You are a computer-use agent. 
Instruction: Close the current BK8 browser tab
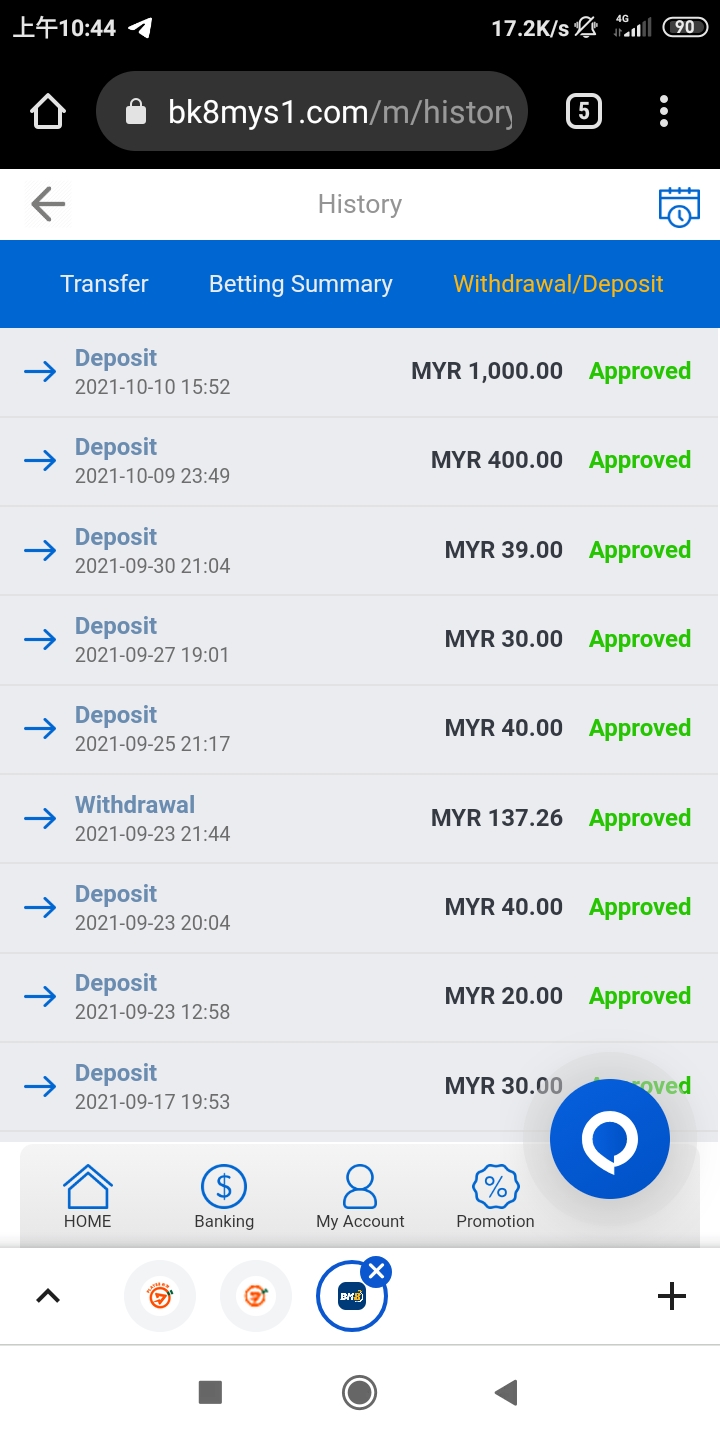coord(376,1272)
